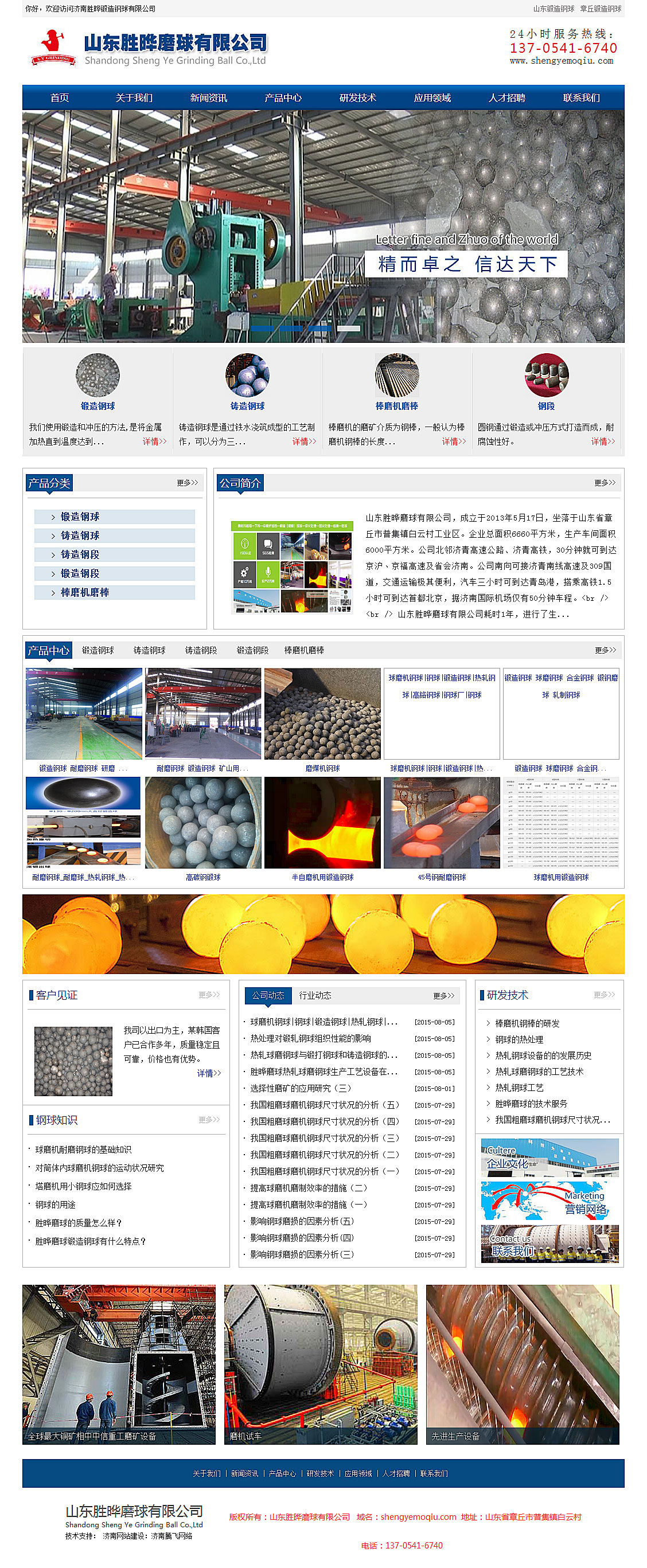Open article 热处理对锻轧钢球组织性能的影响
Screen dimensions: 647x1568
click(310, 1038)
